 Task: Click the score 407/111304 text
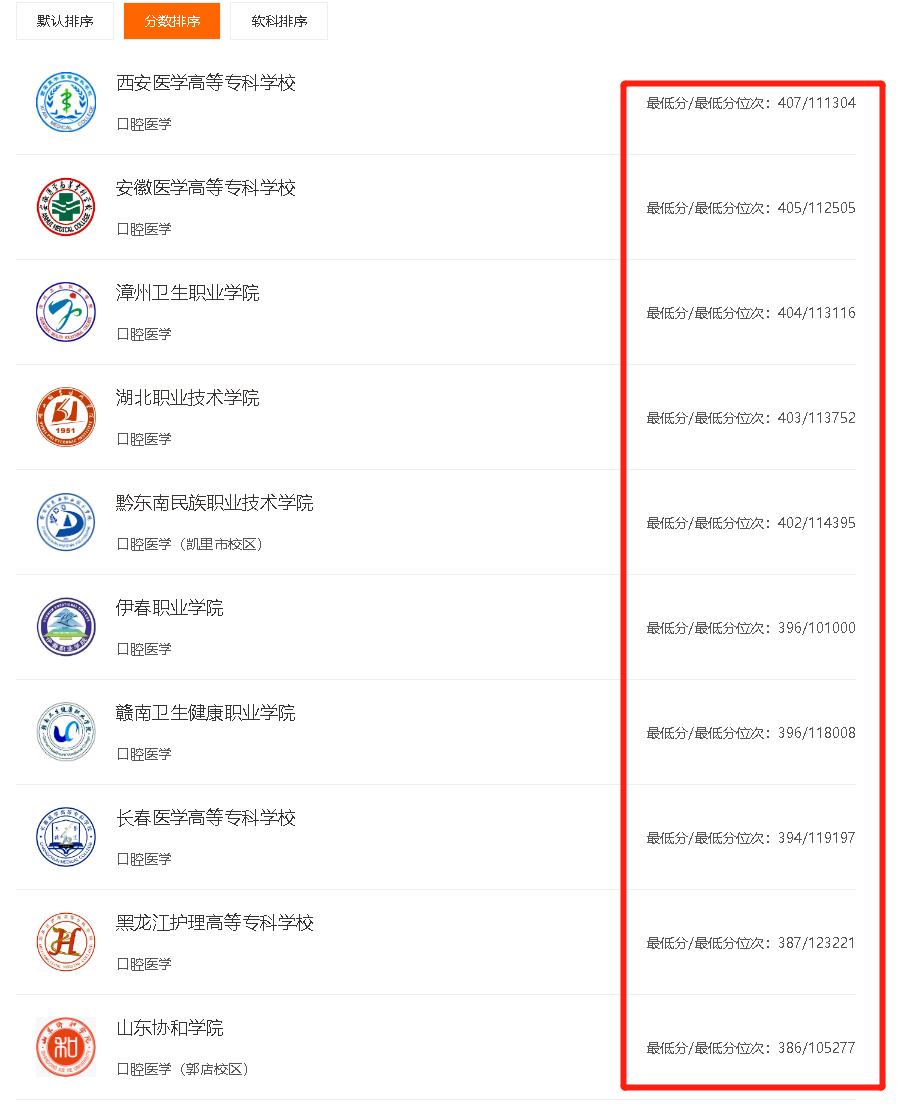coord(748,103)
